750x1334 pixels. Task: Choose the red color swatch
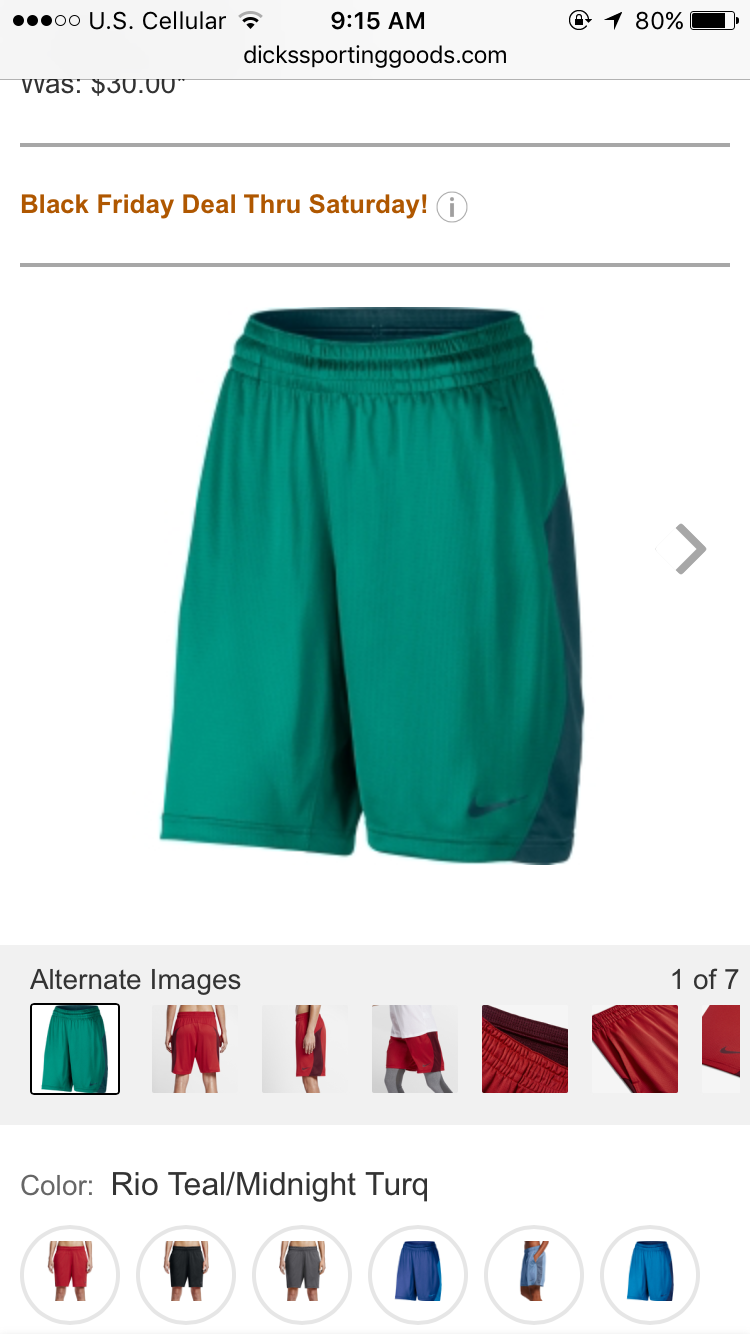tap(70, 1275)
